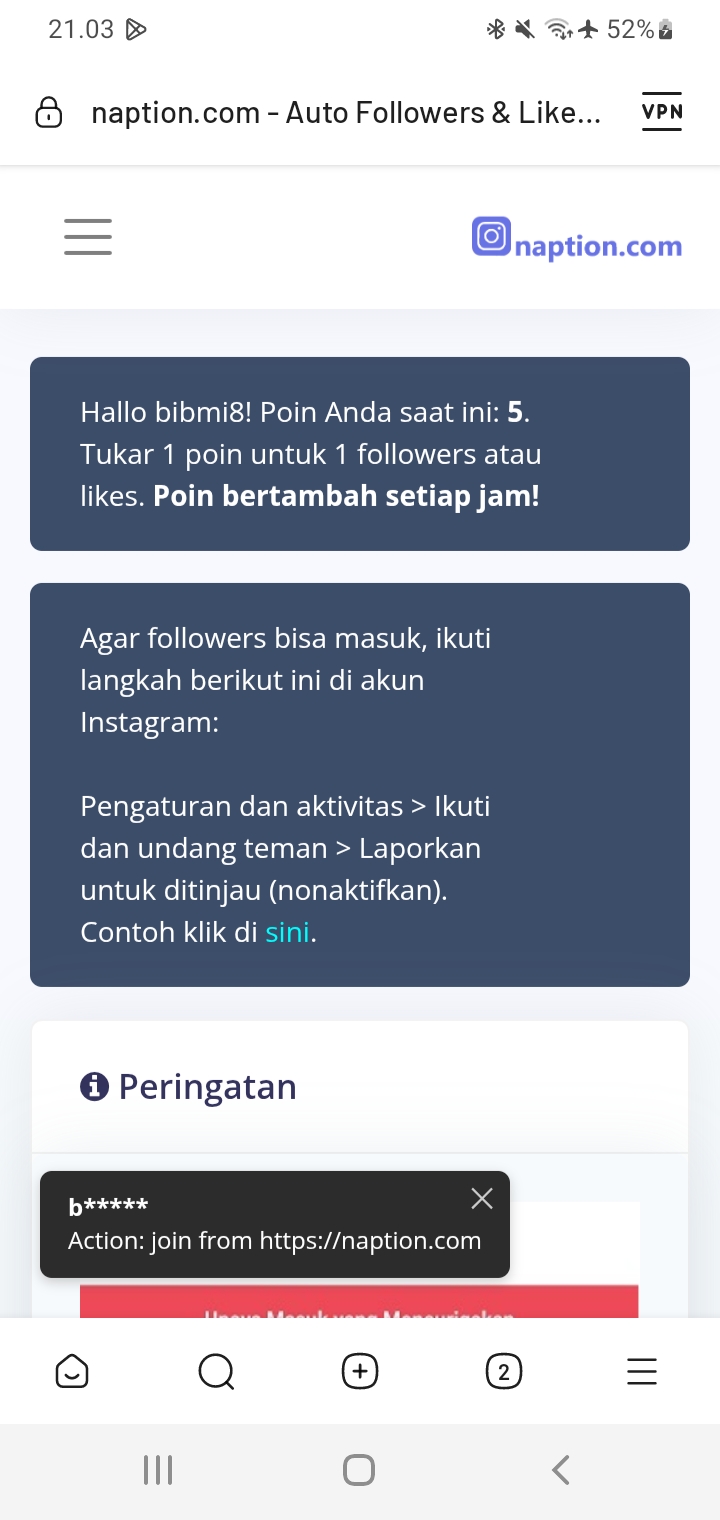View the 2 open tabs
Screen dimensions: 720x1520
tap(503, 1371)
